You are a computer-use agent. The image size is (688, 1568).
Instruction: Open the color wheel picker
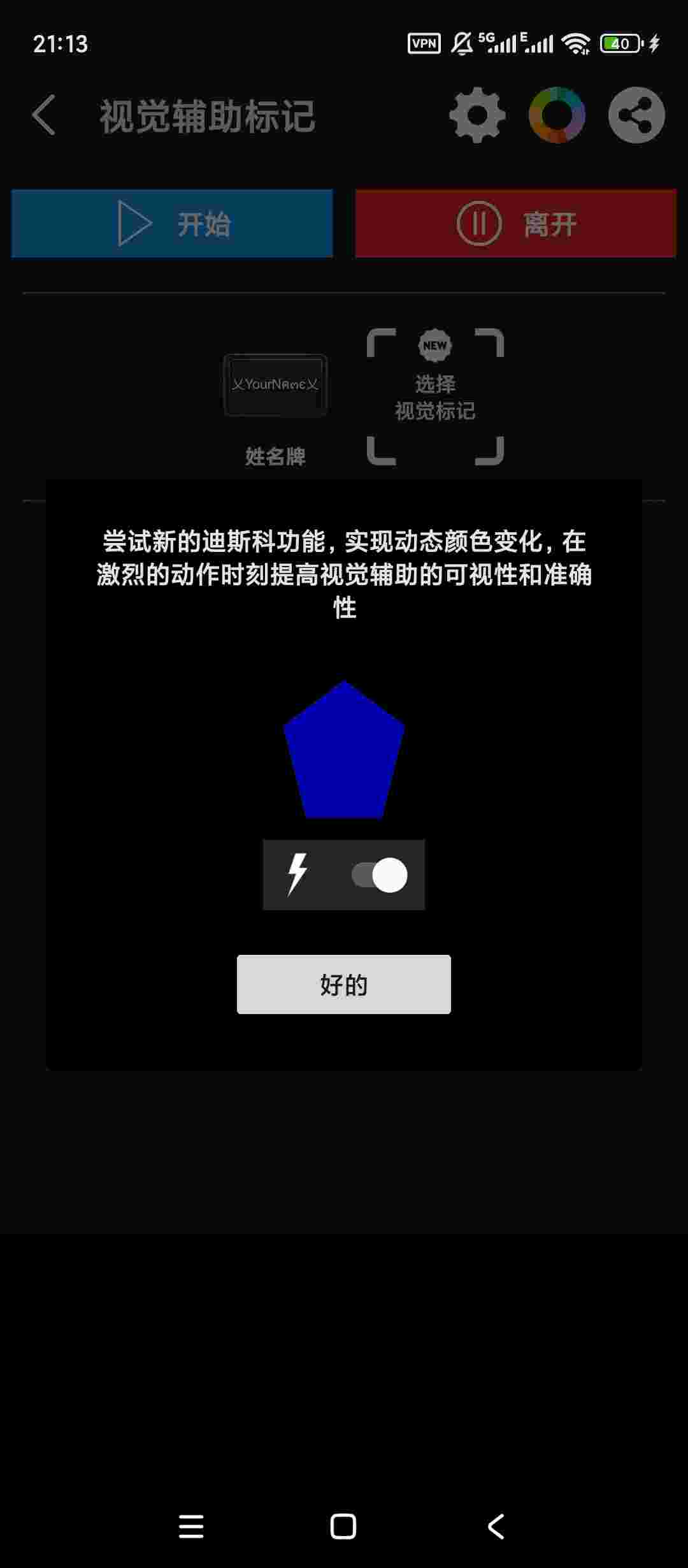pos(557,115)
